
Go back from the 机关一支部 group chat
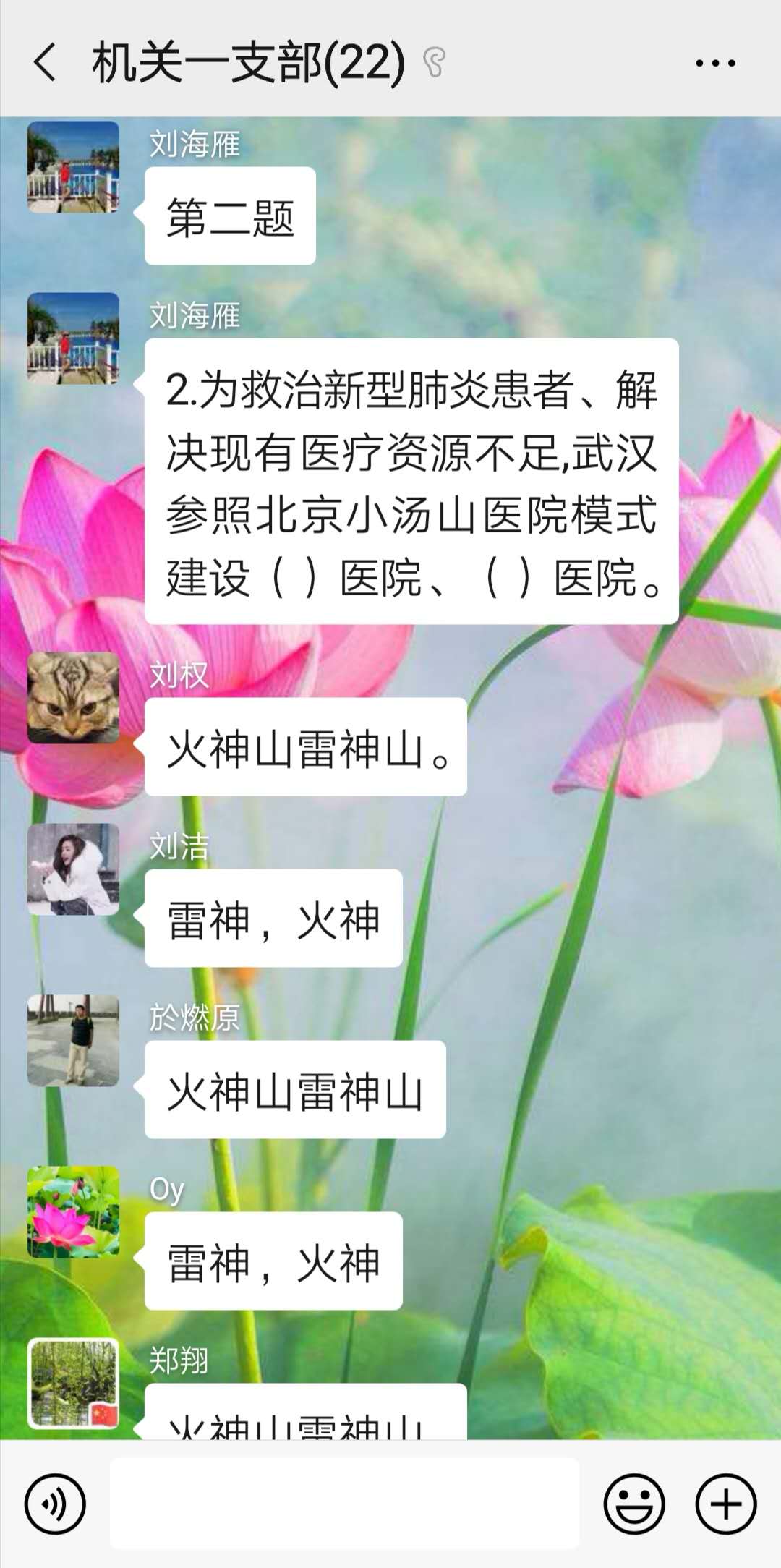tap(45, 62)
